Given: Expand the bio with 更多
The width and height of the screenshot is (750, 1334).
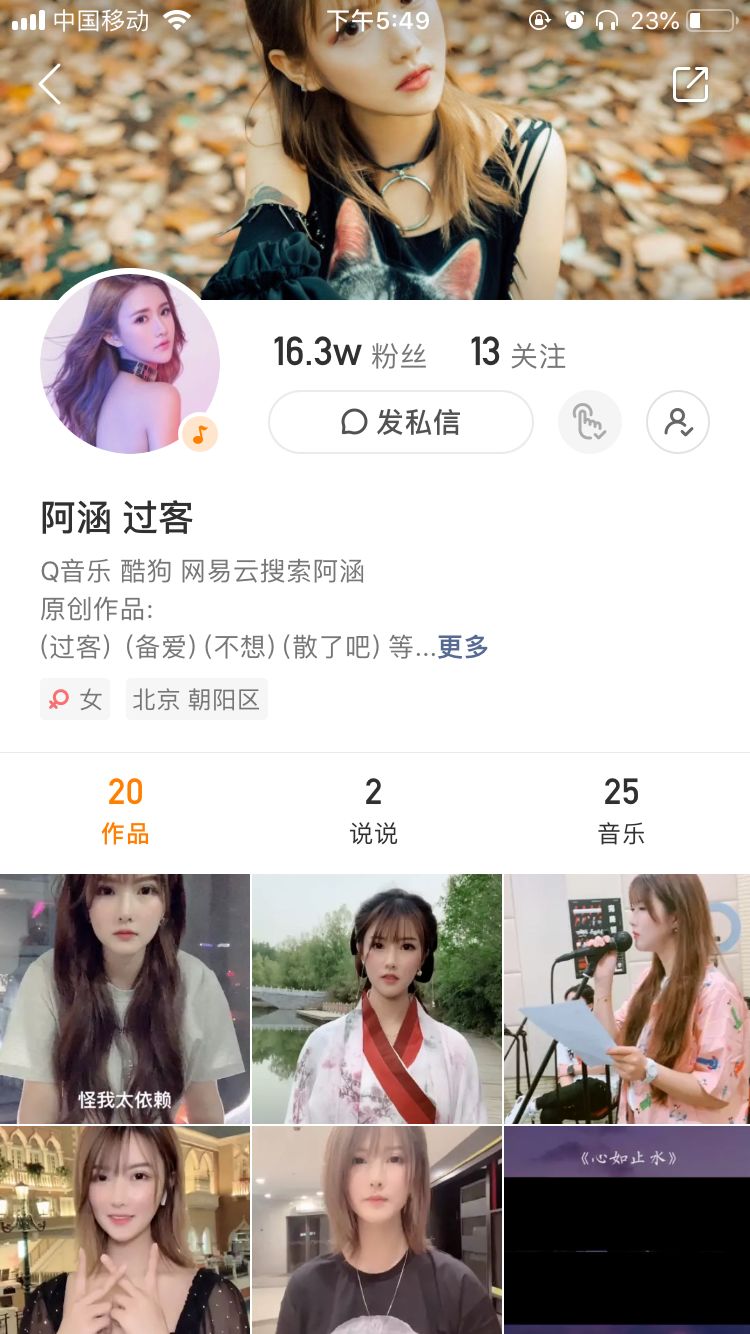Looking at the screenshot, I should coord(463,647).
